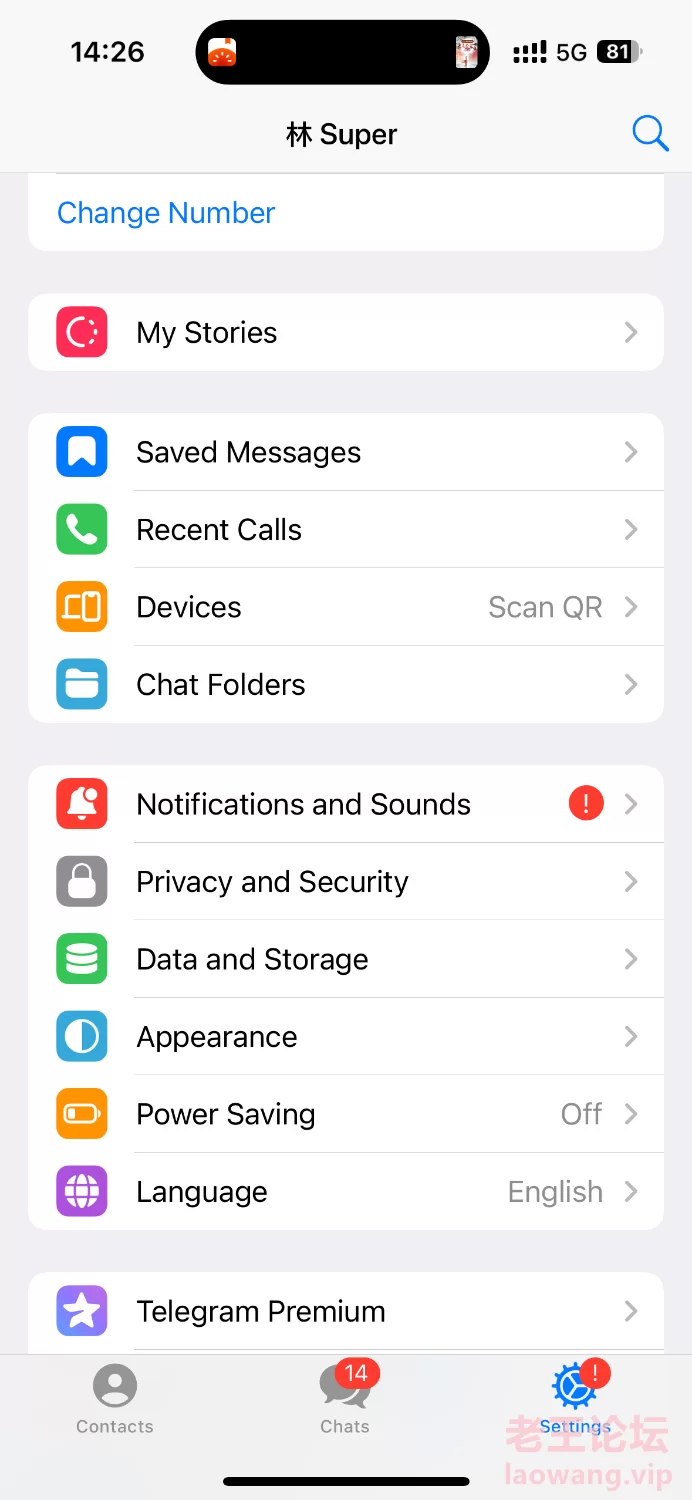Viewport: 692px width, 1500px height.
Task: Select the Settings tab
Action: pyautogui.click(x=575, y=1399)
